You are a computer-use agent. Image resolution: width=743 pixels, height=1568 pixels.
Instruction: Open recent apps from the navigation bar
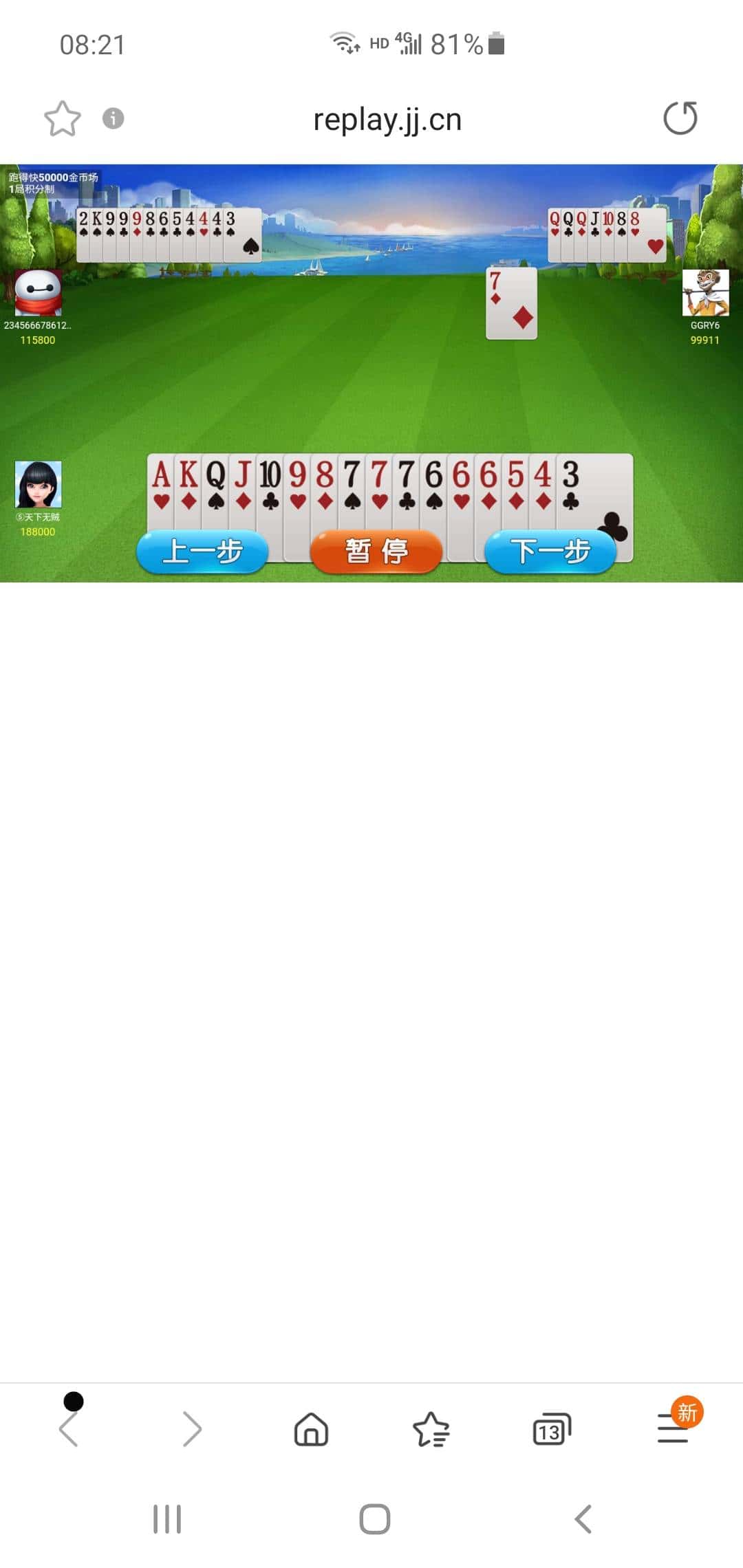167,1519
